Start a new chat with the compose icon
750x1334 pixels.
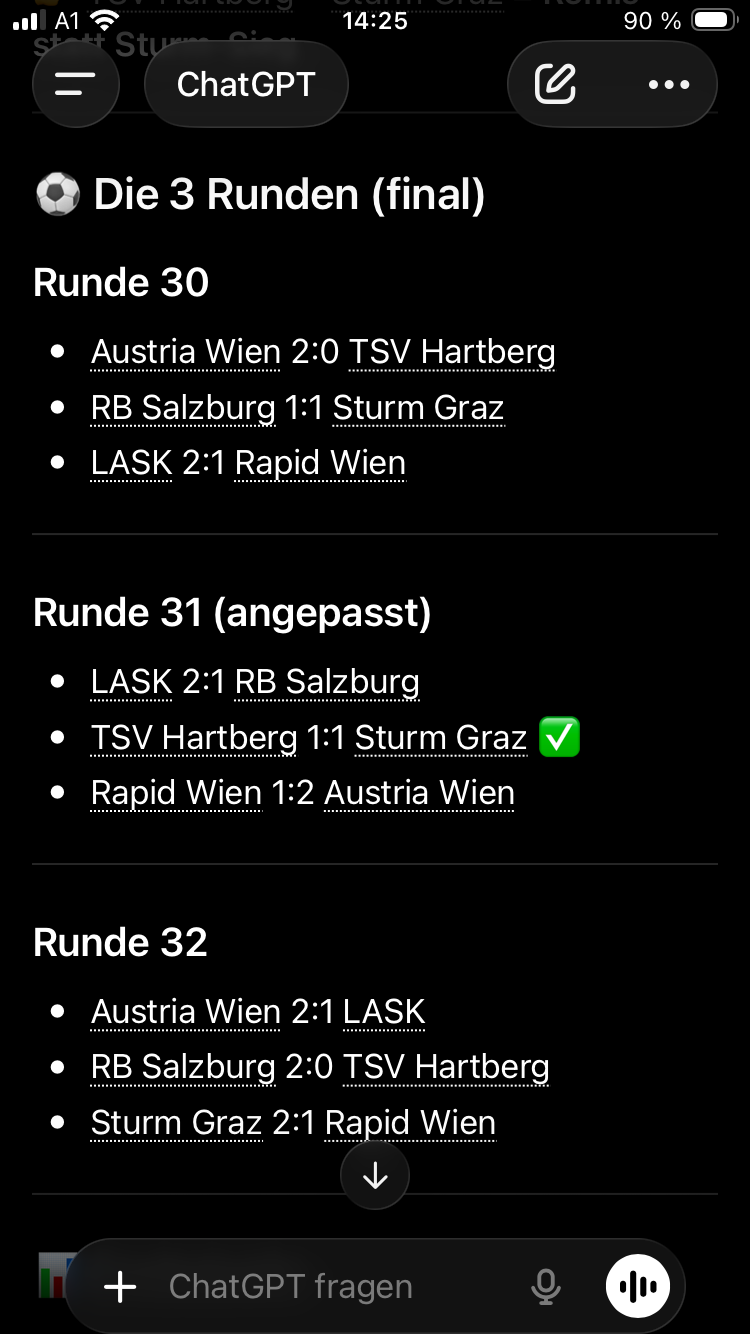point(556,85)
